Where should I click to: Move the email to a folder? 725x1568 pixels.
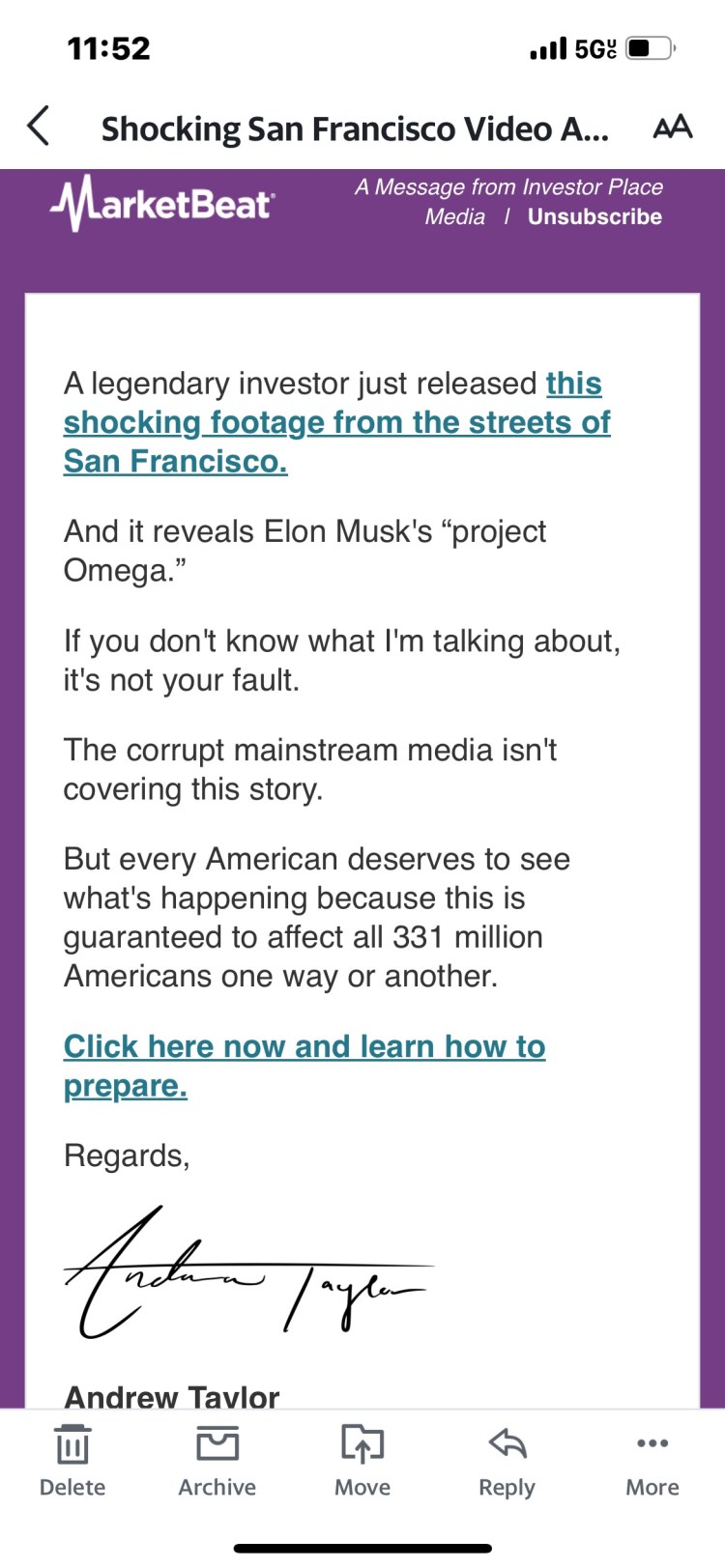click(362, 1460)
